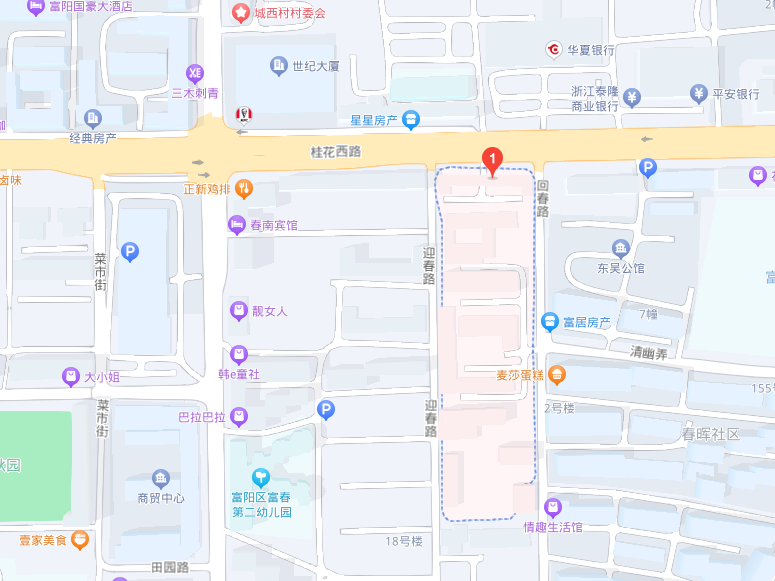Open the 富居房产 marker
This screenshot has height=581, width=775.
pos(549,322)
